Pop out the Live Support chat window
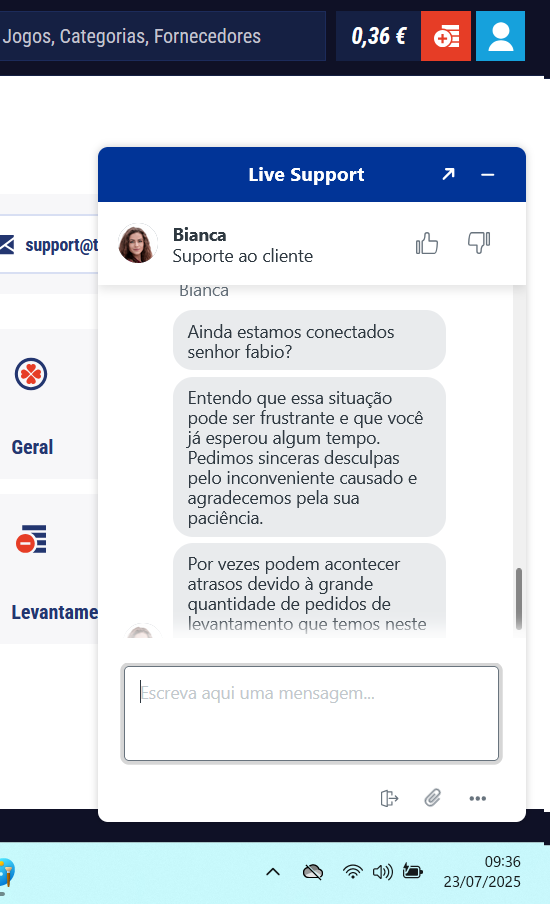This screenshot has height=904, width=550. [448, 174]
